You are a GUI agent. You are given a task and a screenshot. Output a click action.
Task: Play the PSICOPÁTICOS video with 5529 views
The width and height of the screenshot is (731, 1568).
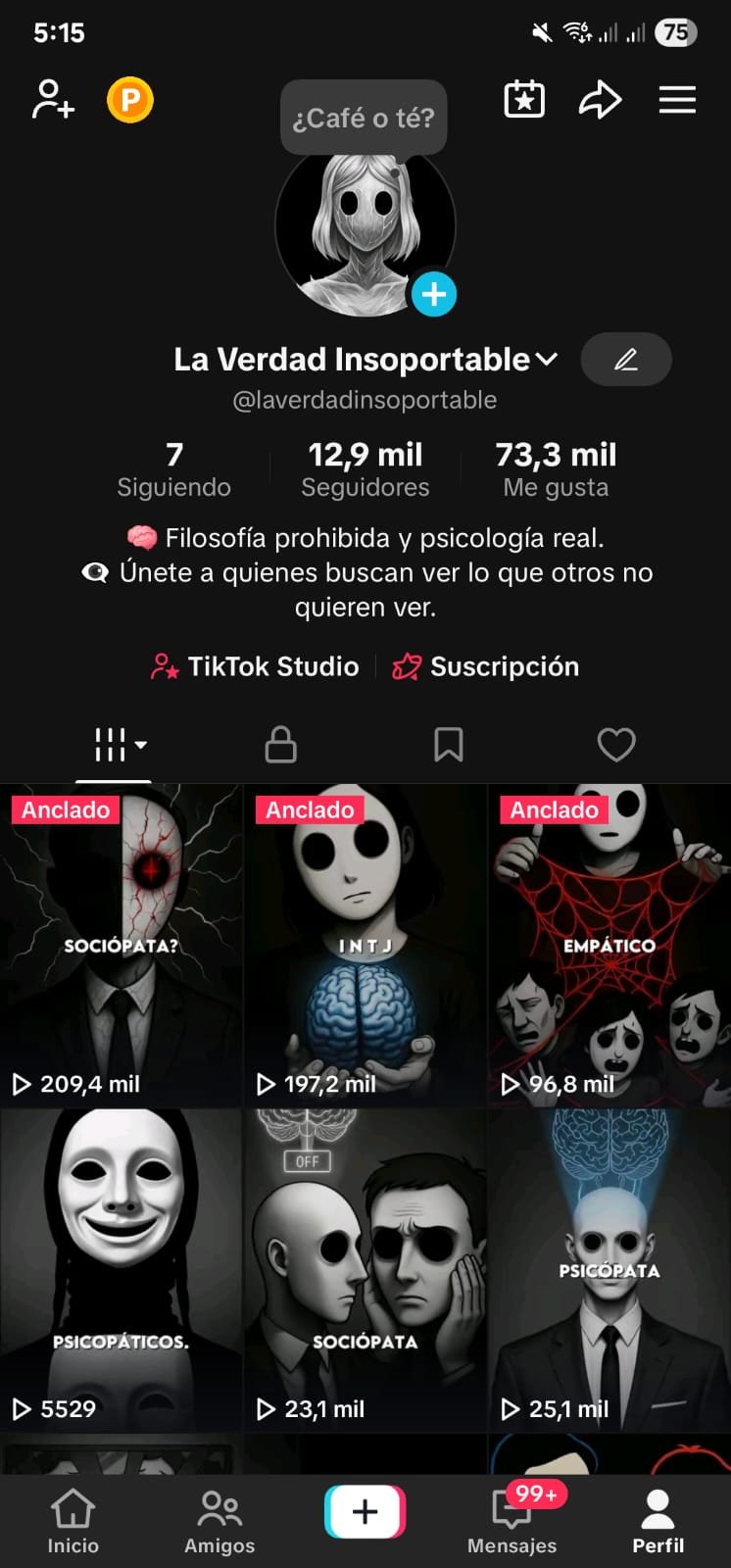tap(122, 1271)
